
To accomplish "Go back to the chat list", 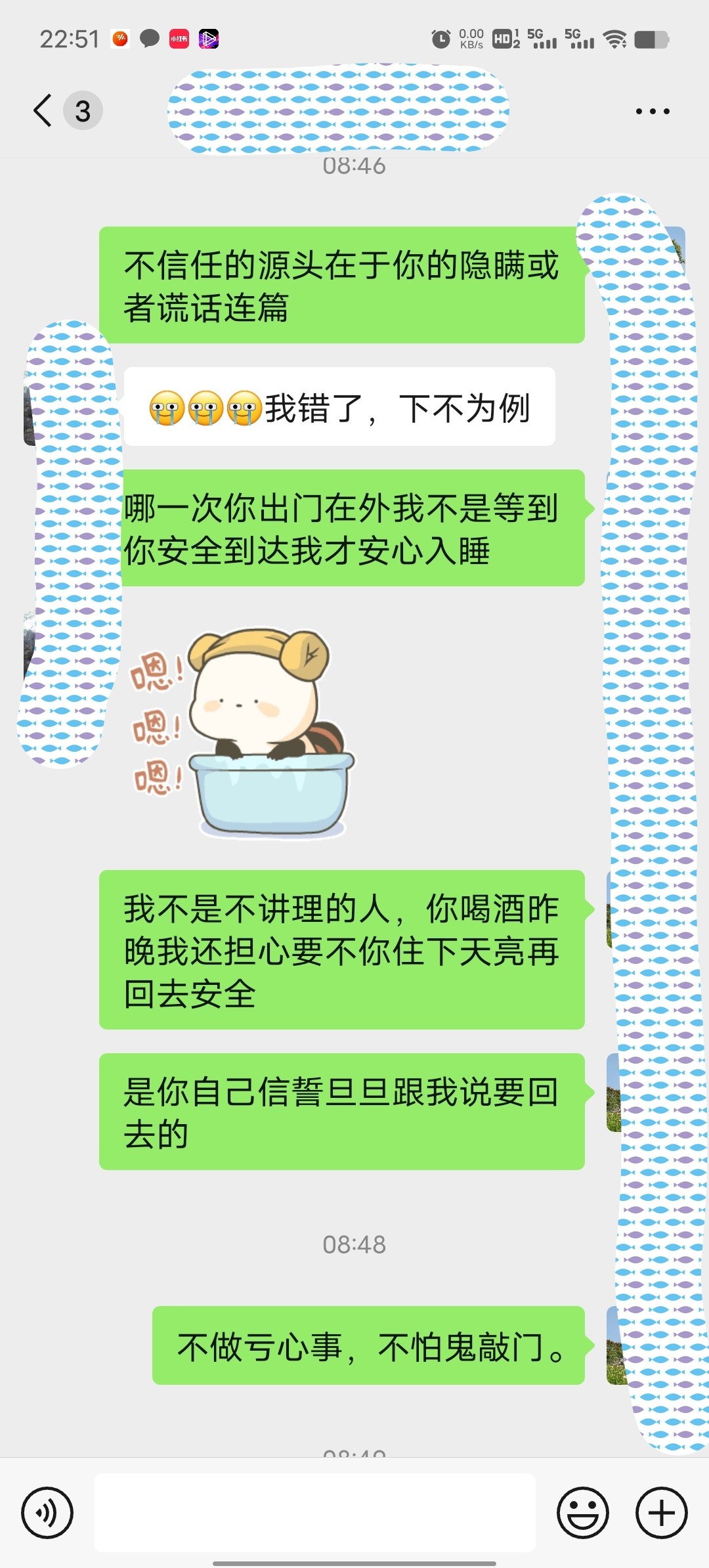I will (43, 110).
